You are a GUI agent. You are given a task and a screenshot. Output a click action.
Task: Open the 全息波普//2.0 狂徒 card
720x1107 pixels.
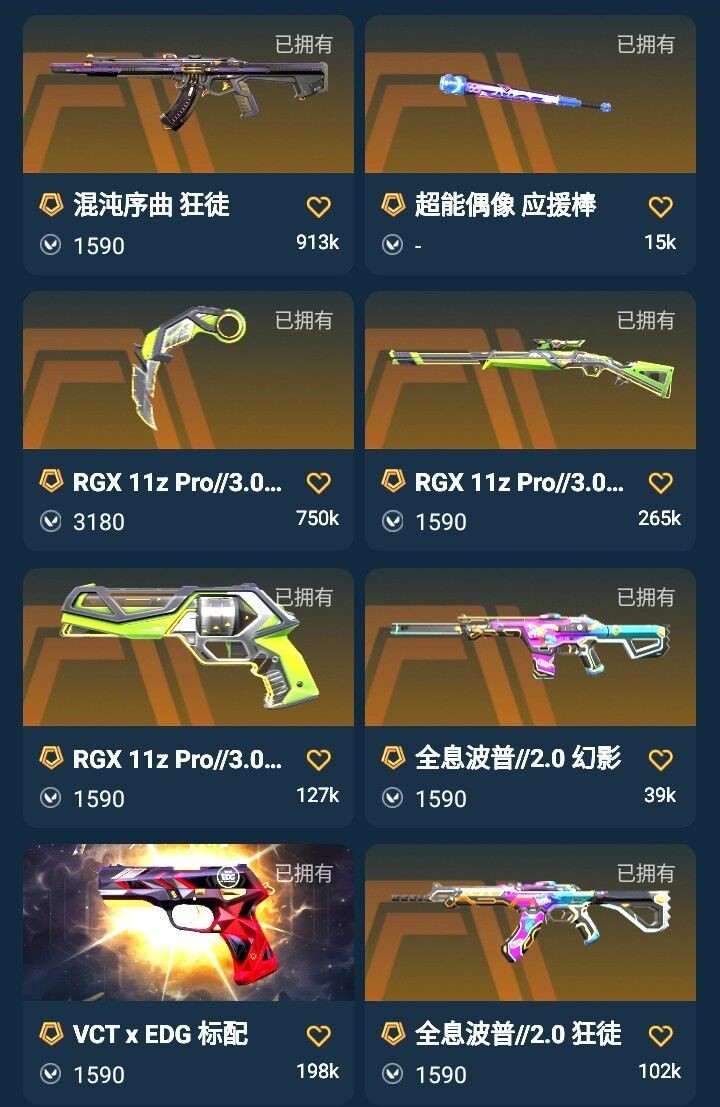click(x=530, y=924)
